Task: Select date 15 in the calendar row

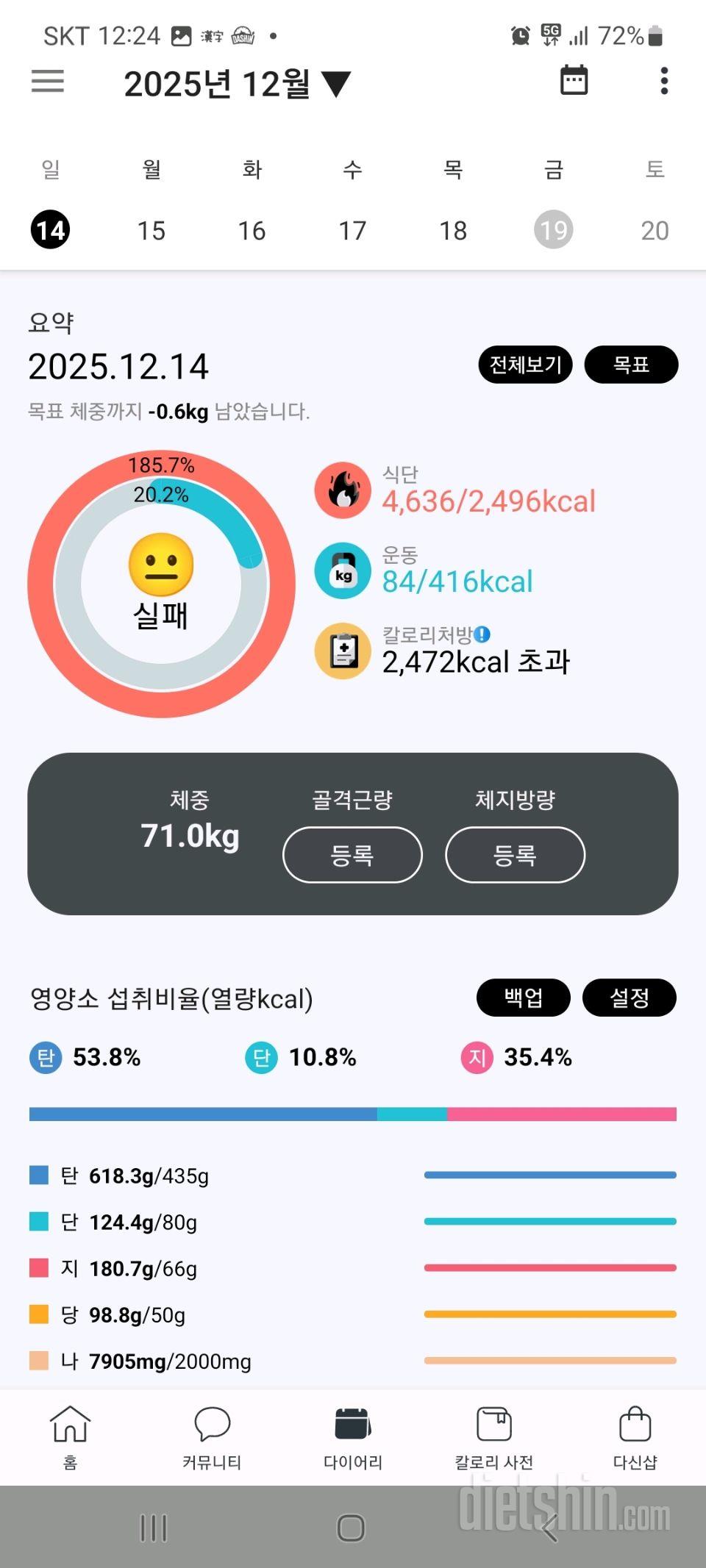Action: [x=151, y=230]
